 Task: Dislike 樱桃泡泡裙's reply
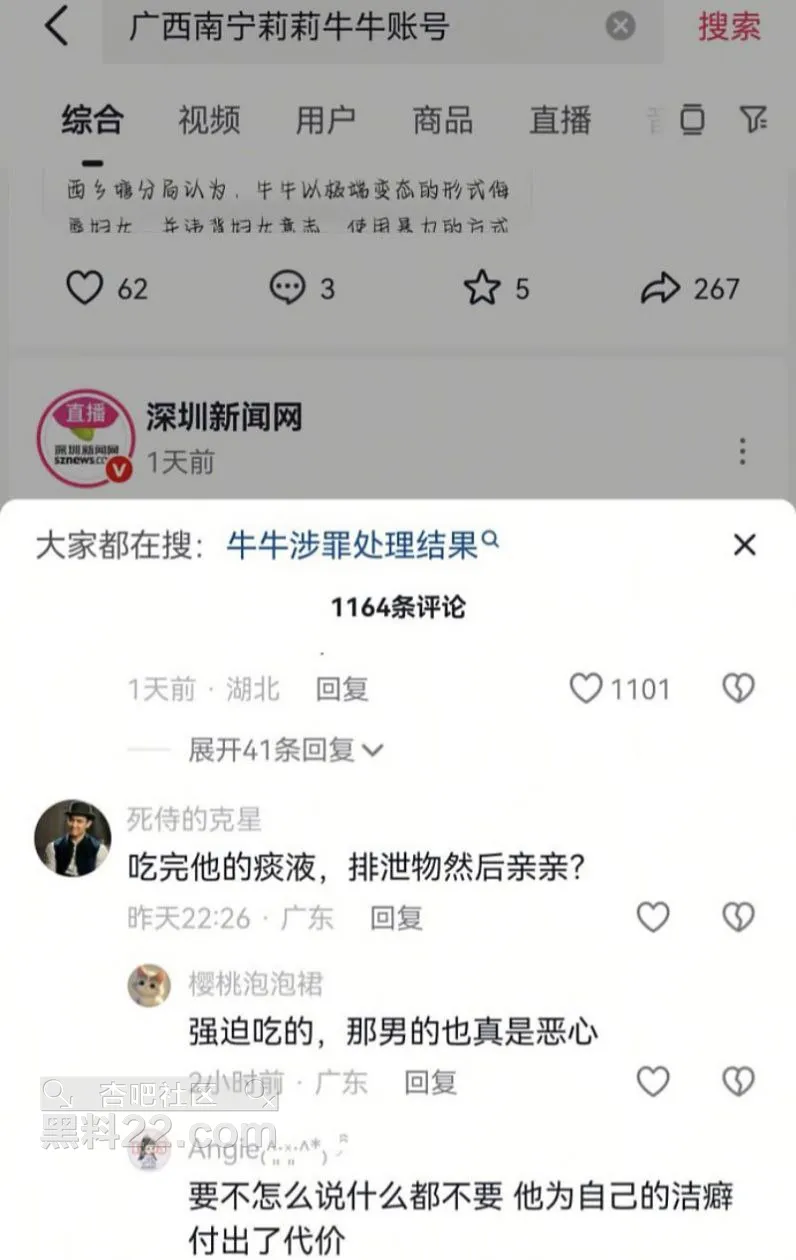point(738,1081)
